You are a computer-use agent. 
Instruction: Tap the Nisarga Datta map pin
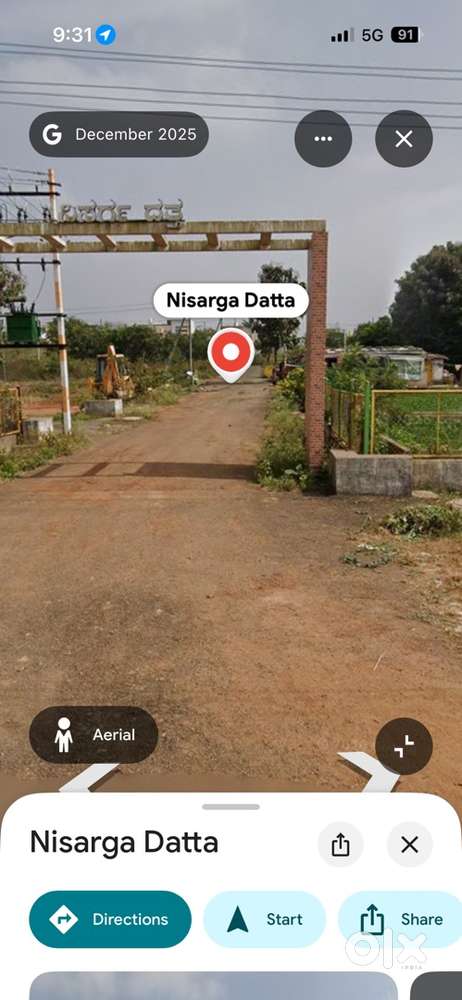(231, 355)
